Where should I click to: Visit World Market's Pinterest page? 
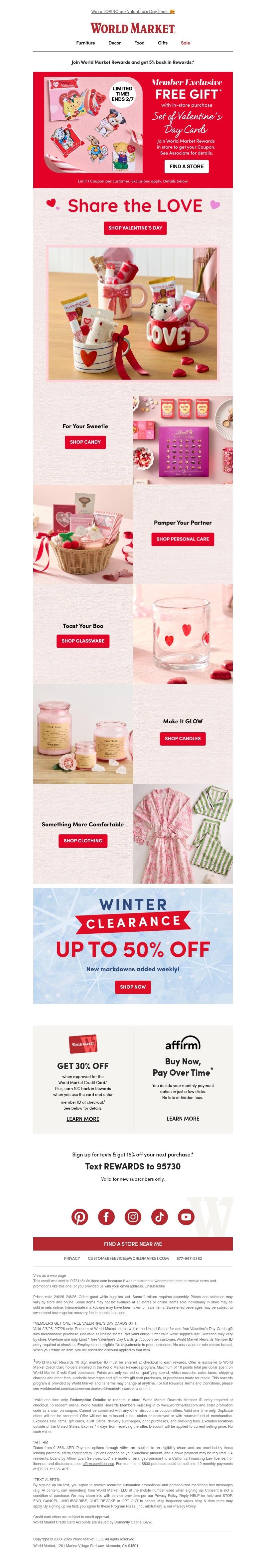pyautogui.click(x=80, y=1216)
